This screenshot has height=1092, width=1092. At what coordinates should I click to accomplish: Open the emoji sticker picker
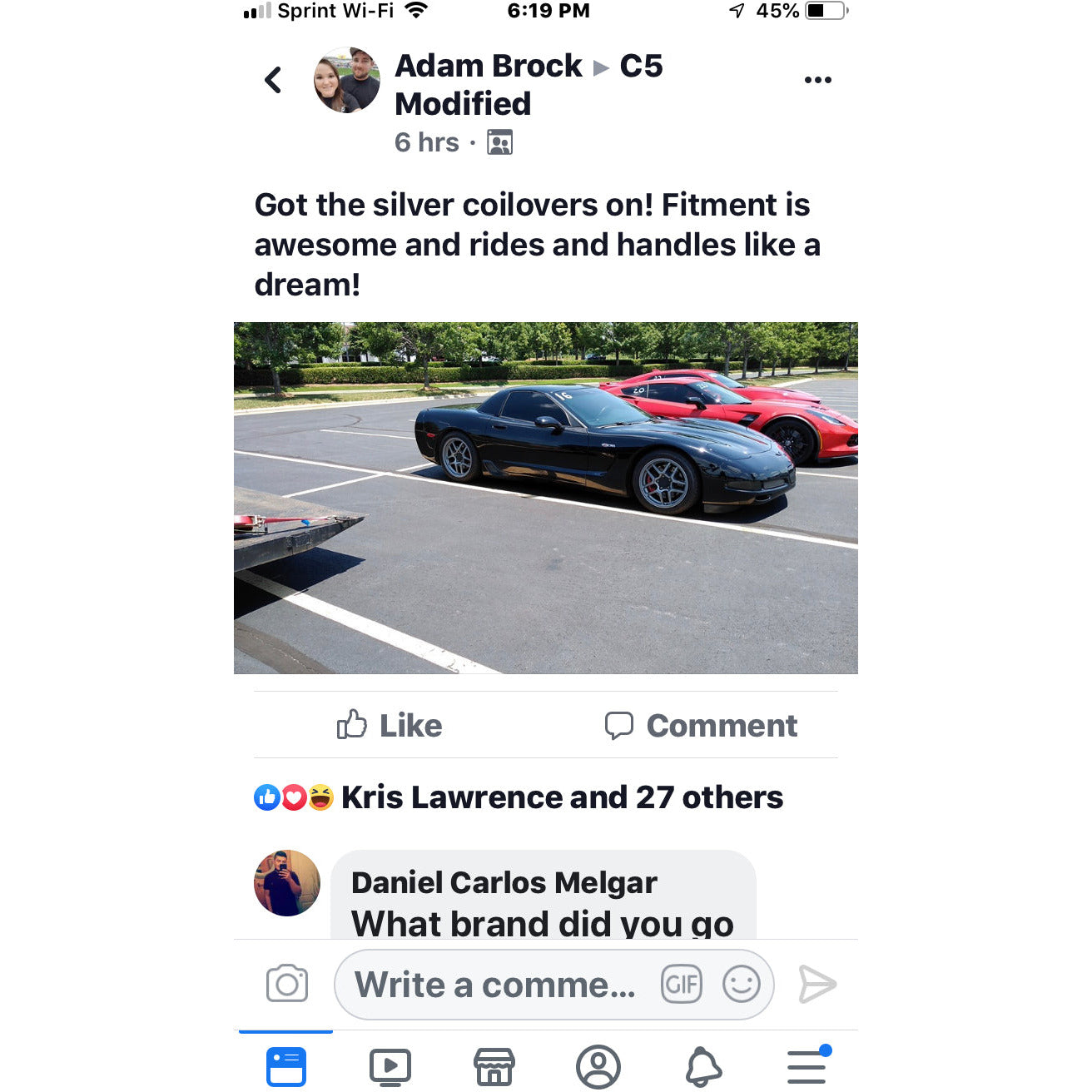coord(741,985)
